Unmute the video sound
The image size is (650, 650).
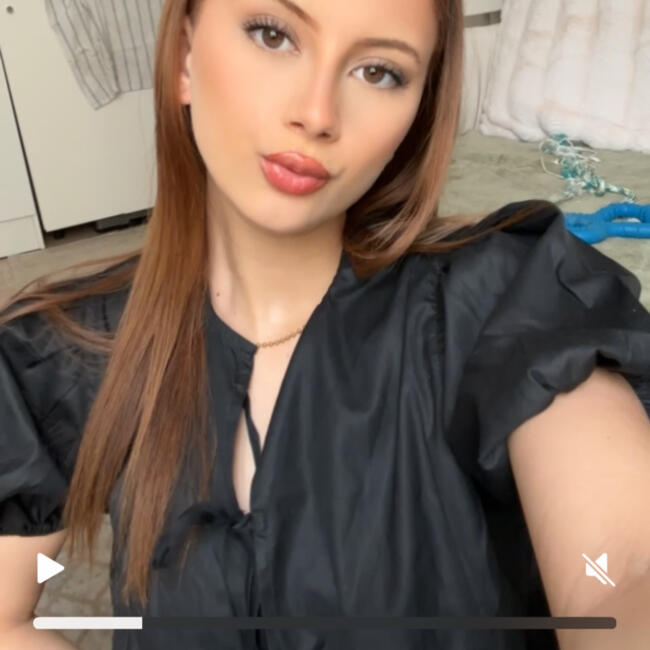pos(598,569)
